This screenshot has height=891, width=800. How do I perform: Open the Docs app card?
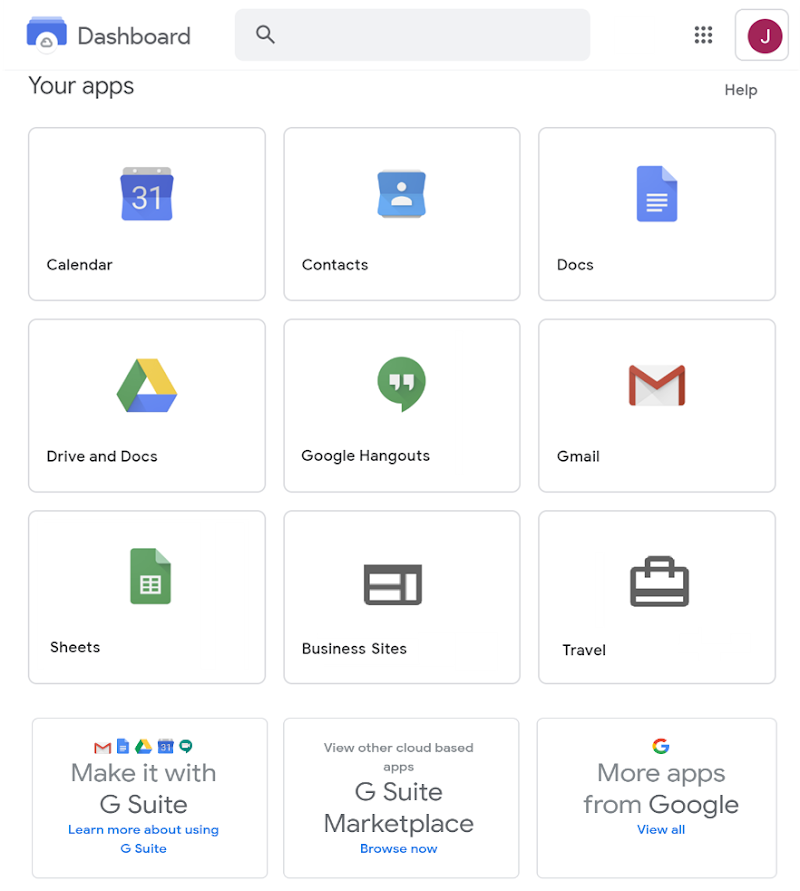[x=657, y=214]
